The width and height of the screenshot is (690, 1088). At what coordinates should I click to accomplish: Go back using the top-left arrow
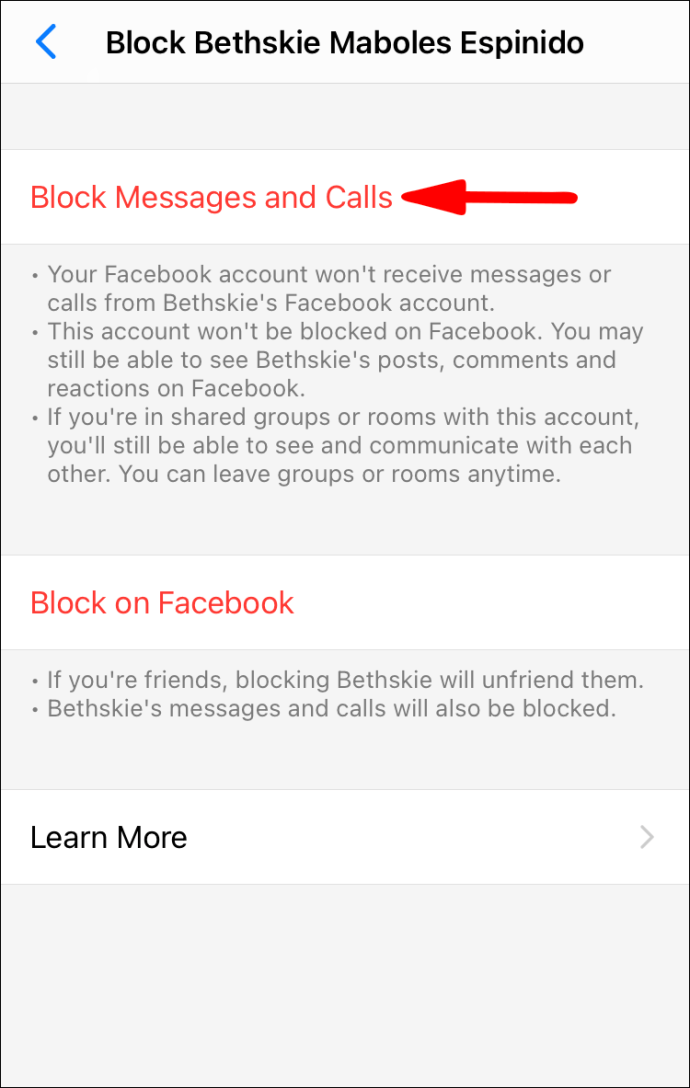(x=46, y=43)
